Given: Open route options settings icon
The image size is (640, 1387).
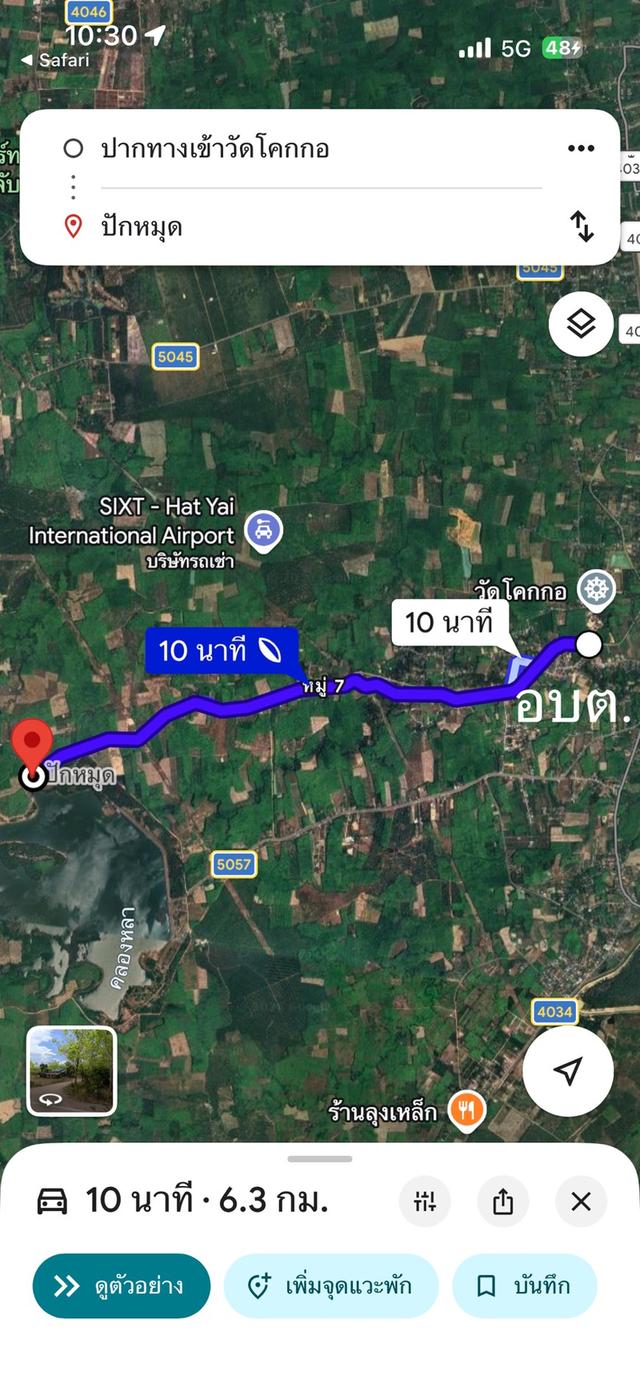Looking at the screenshot, I should pyautogui.click(x=425, y=1201).
